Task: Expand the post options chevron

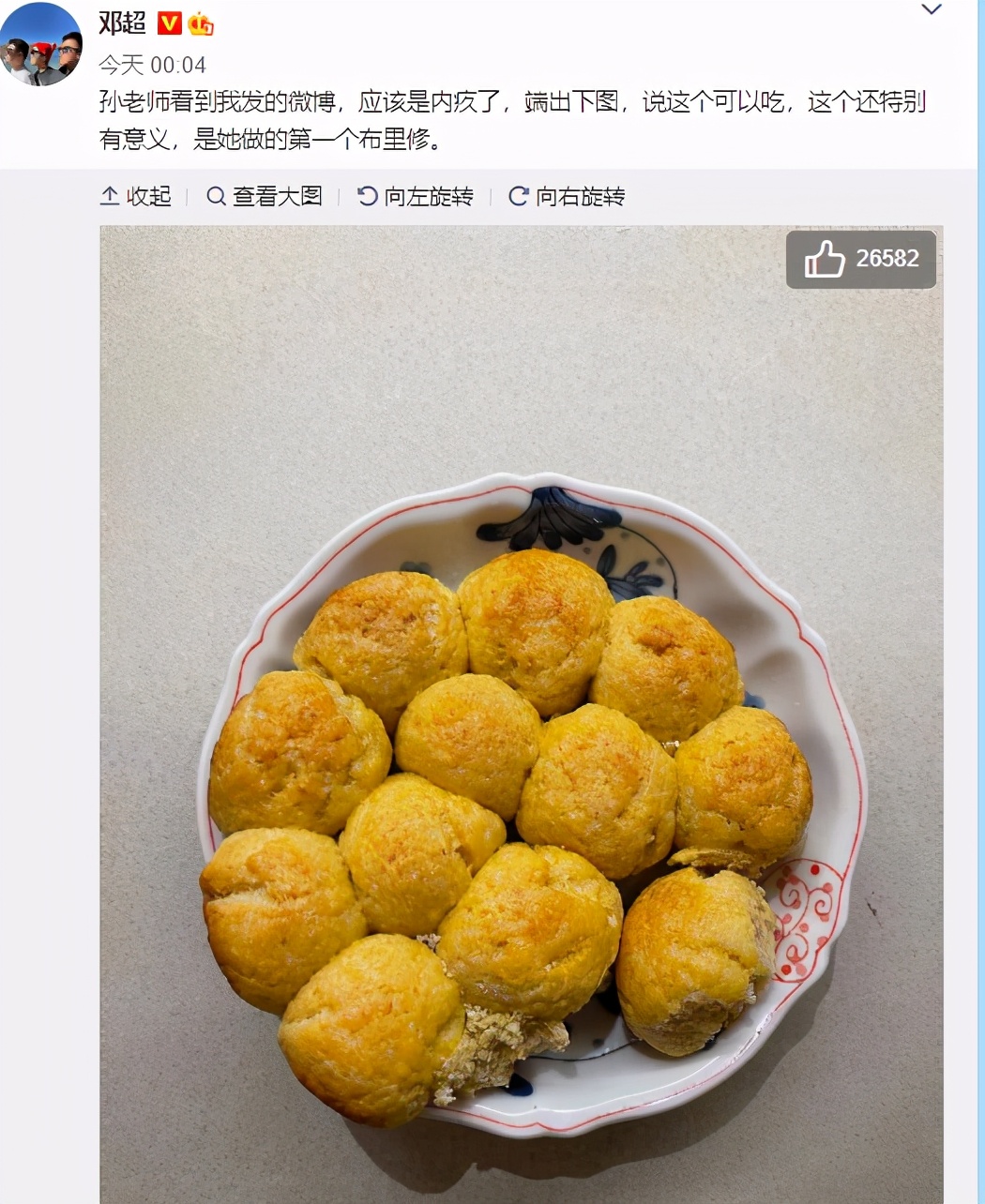Action: coord(931,10)
